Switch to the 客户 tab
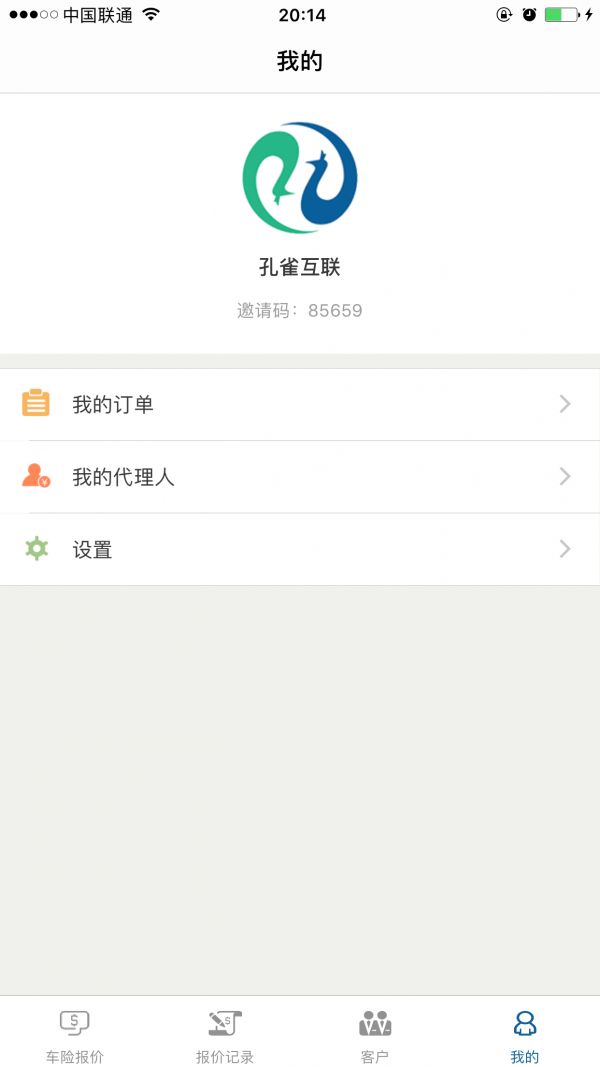The height and width of the screenshot is (1067, 600). click(x=375, y=1034)
